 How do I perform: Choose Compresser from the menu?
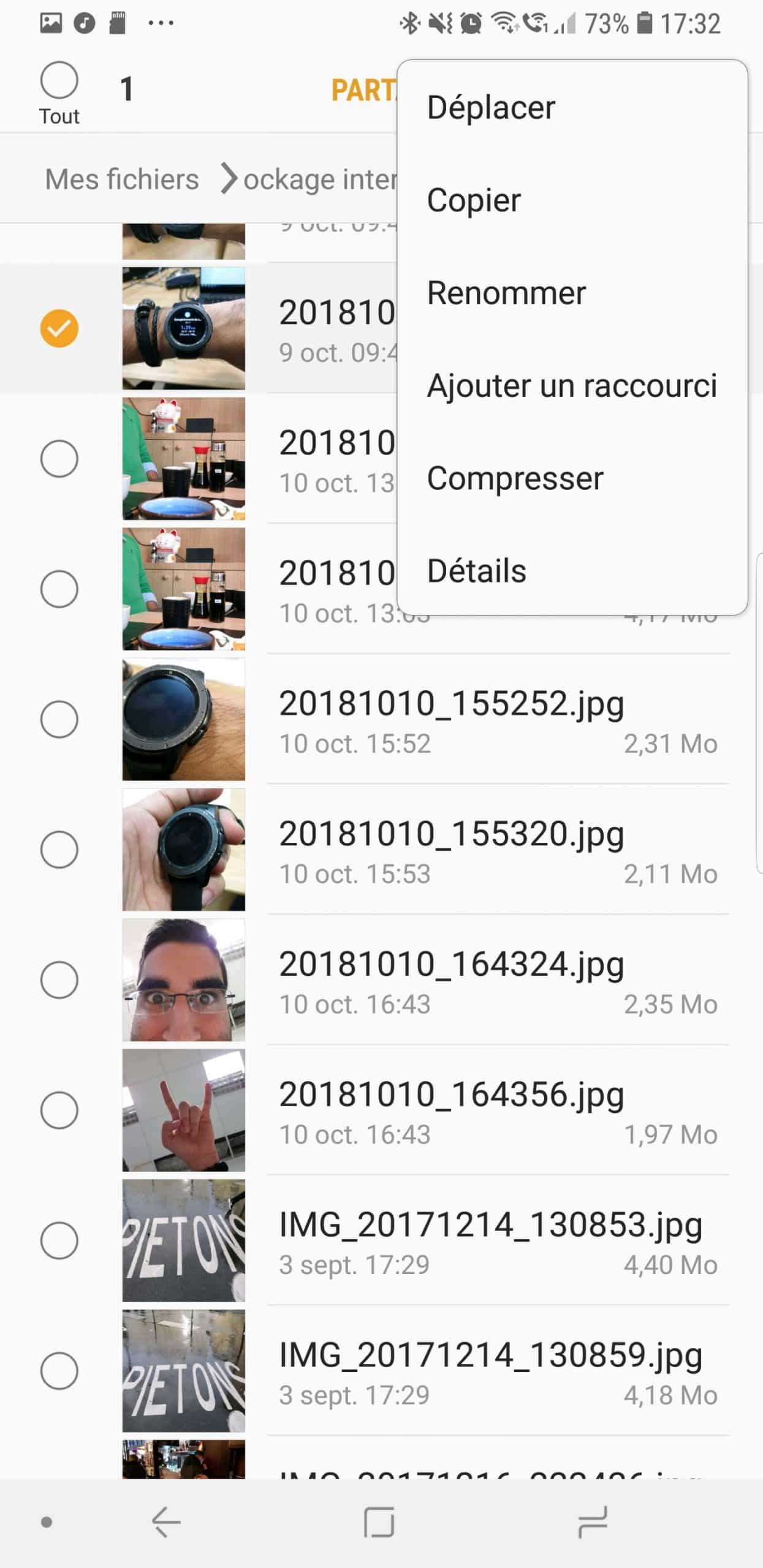tap(515, 478)
